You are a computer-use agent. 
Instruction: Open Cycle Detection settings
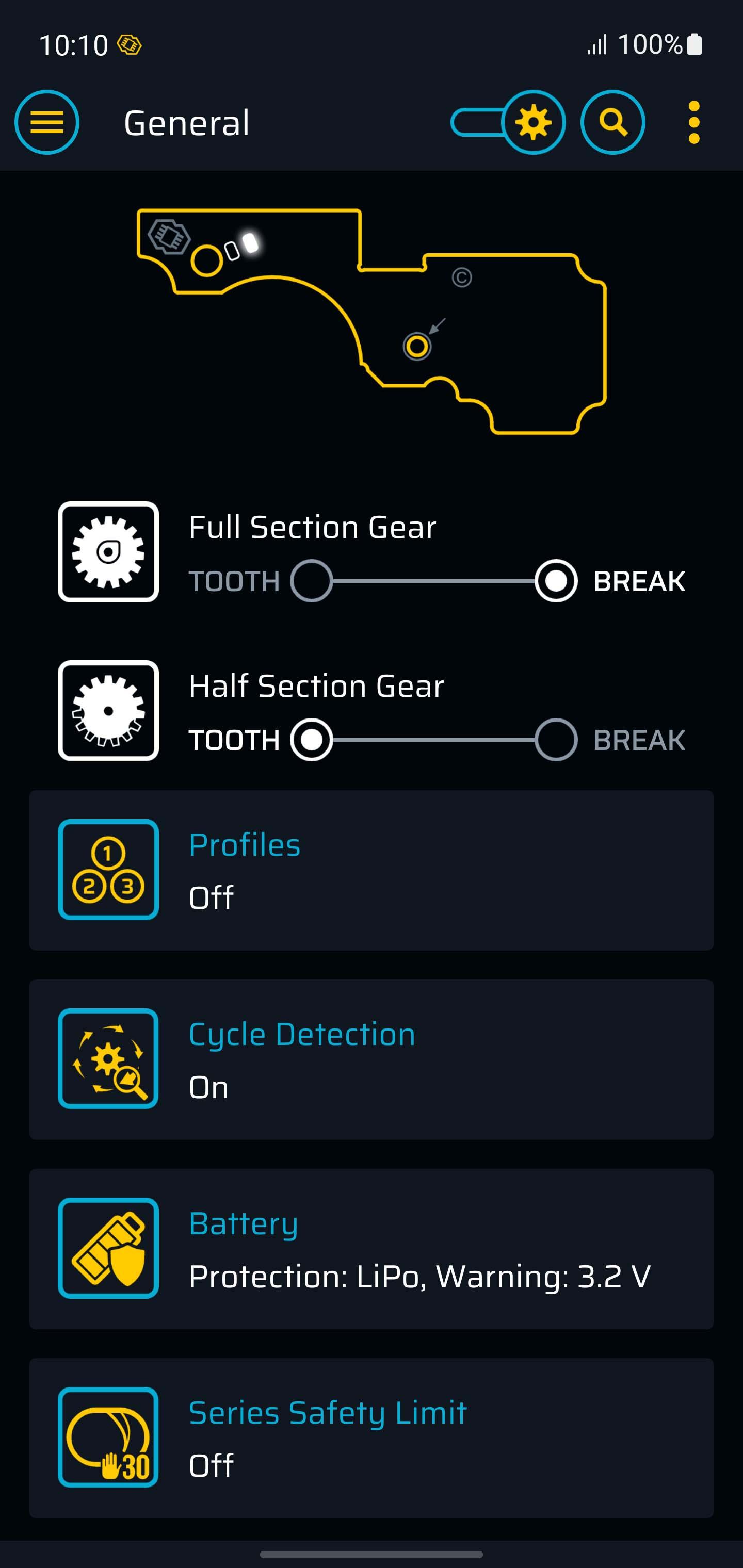372,1060
